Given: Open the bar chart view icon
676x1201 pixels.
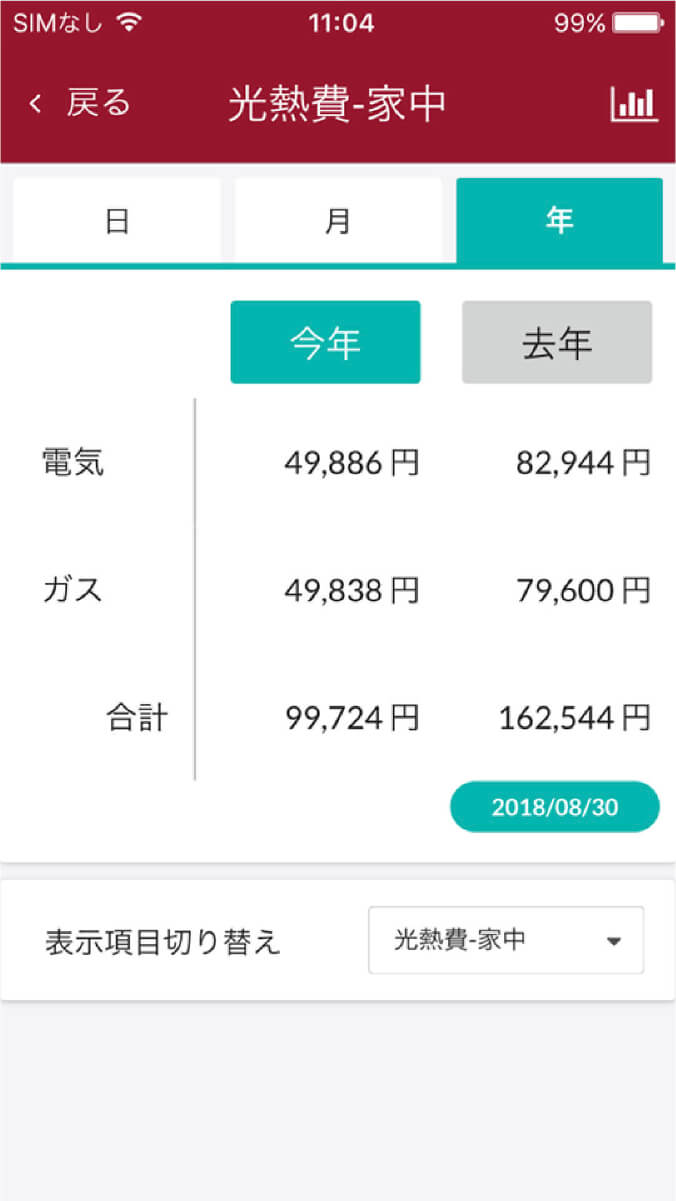Looking at the screenshot, I should [634, 104].
